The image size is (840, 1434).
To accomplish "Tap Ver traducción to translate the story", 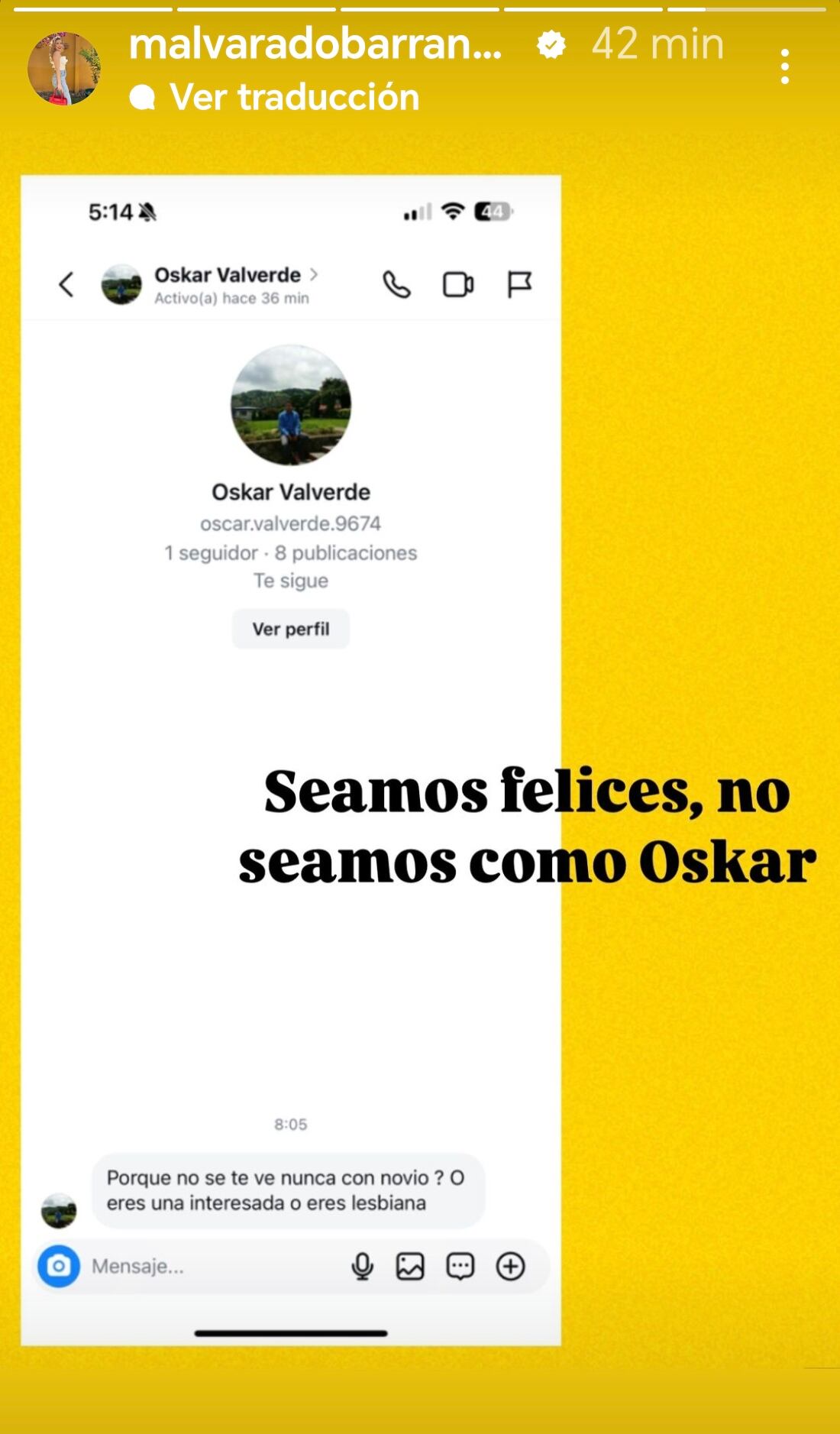I will (293, 98).
